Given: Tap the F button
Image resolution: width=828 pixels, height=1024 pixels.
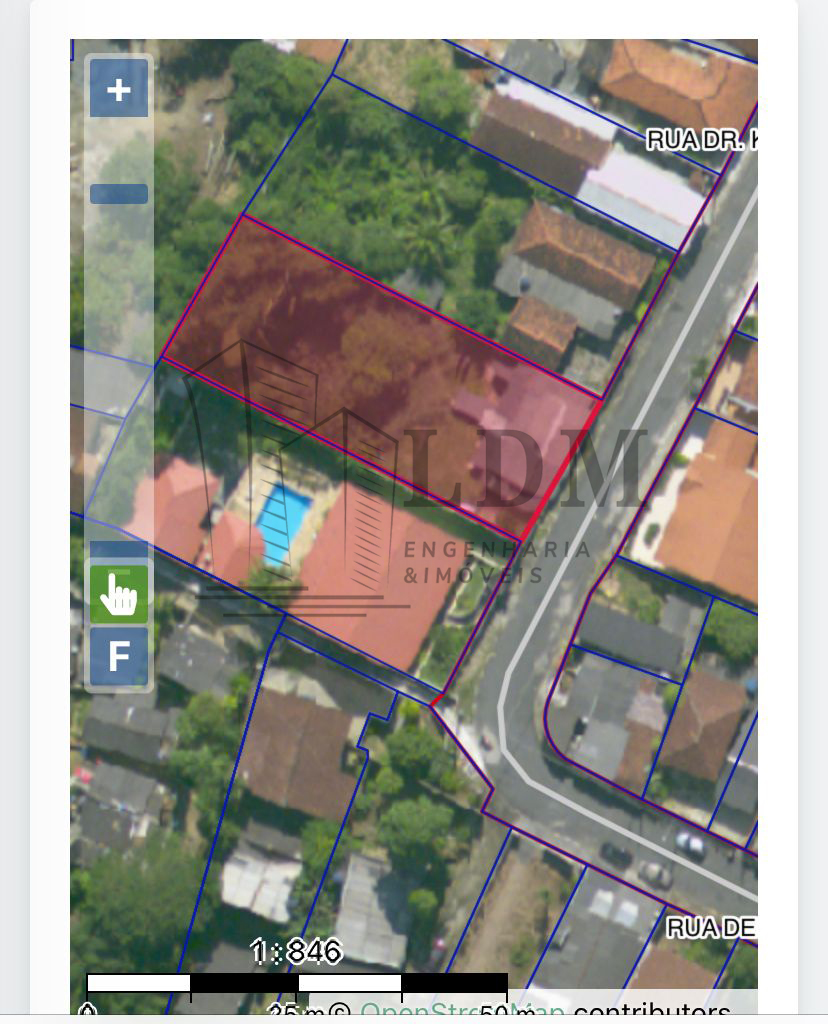Looking at the screenshot, I should point(119,657).
